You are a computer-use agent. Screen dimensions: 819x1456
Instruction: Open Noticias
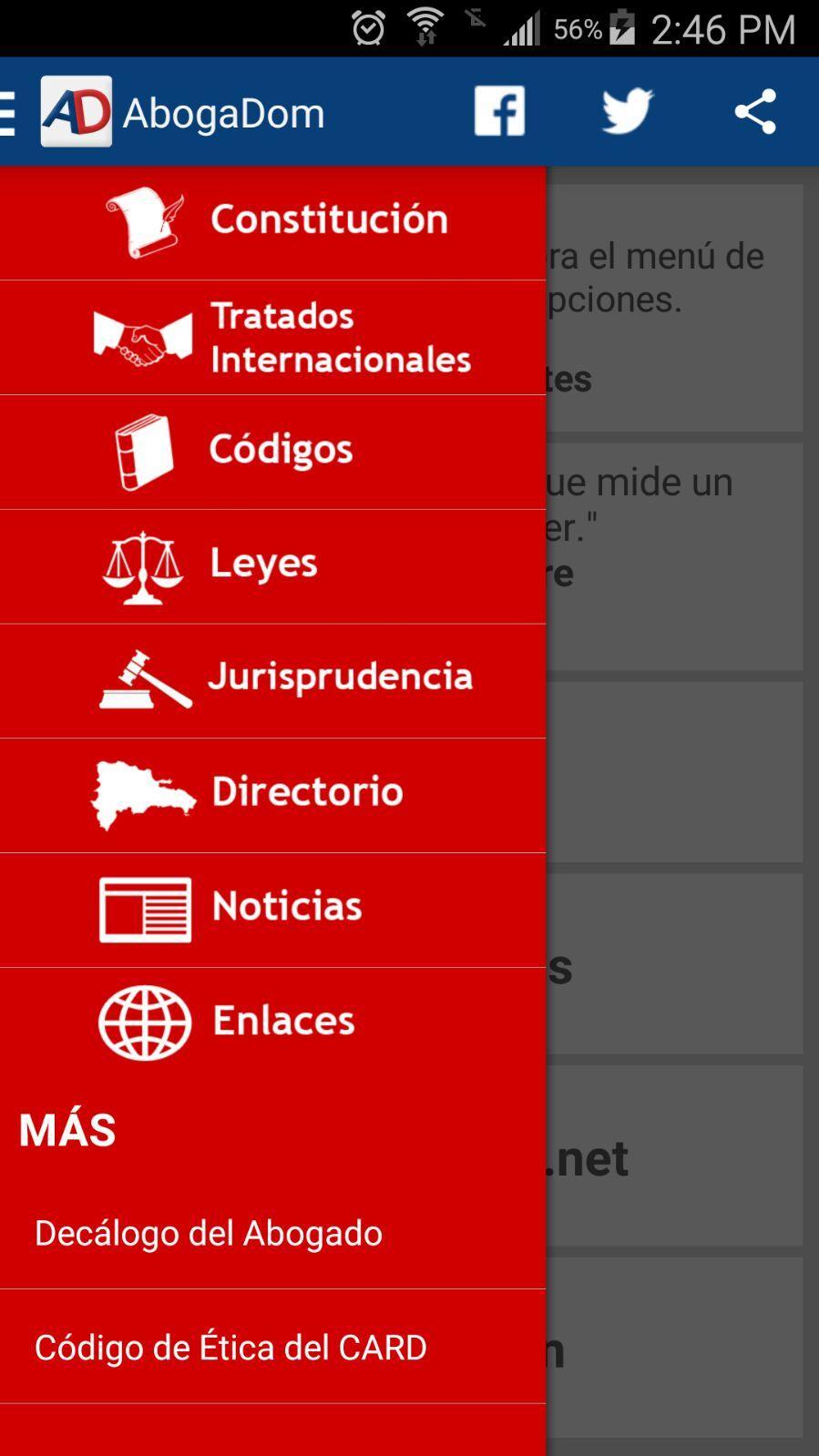273,909
